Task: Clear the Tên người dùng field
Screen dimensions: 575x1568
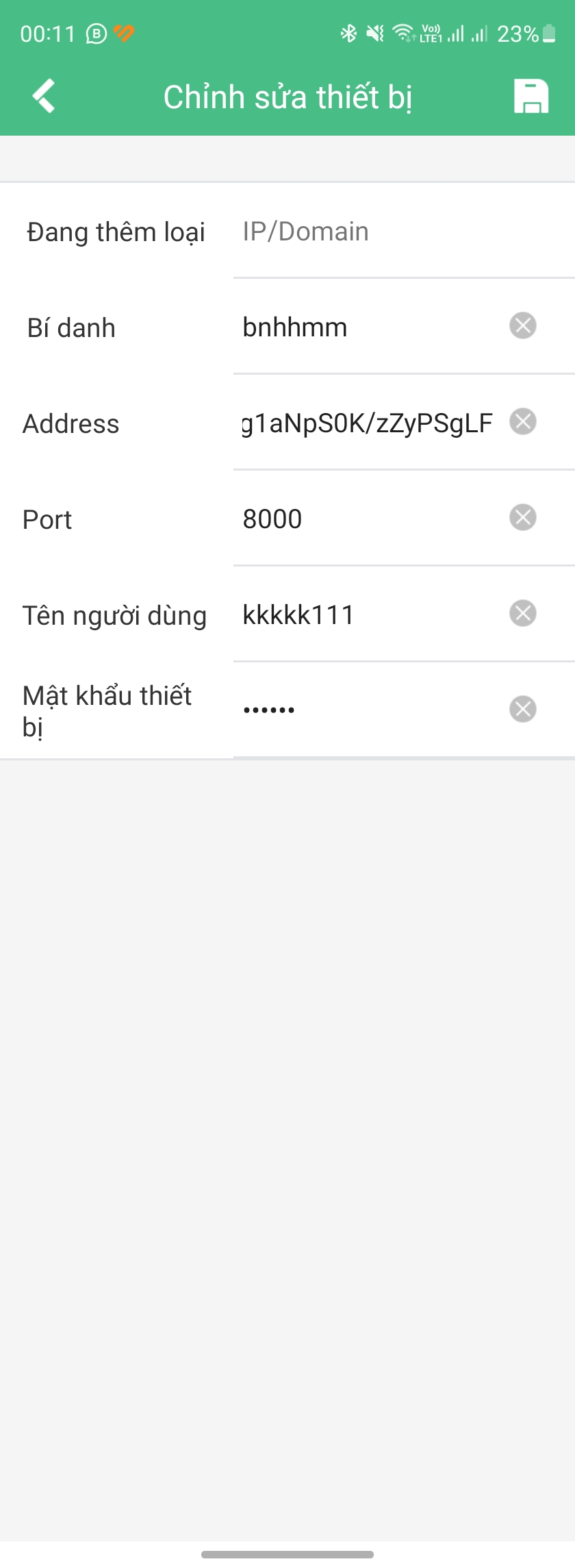Action: click(522, 613)
